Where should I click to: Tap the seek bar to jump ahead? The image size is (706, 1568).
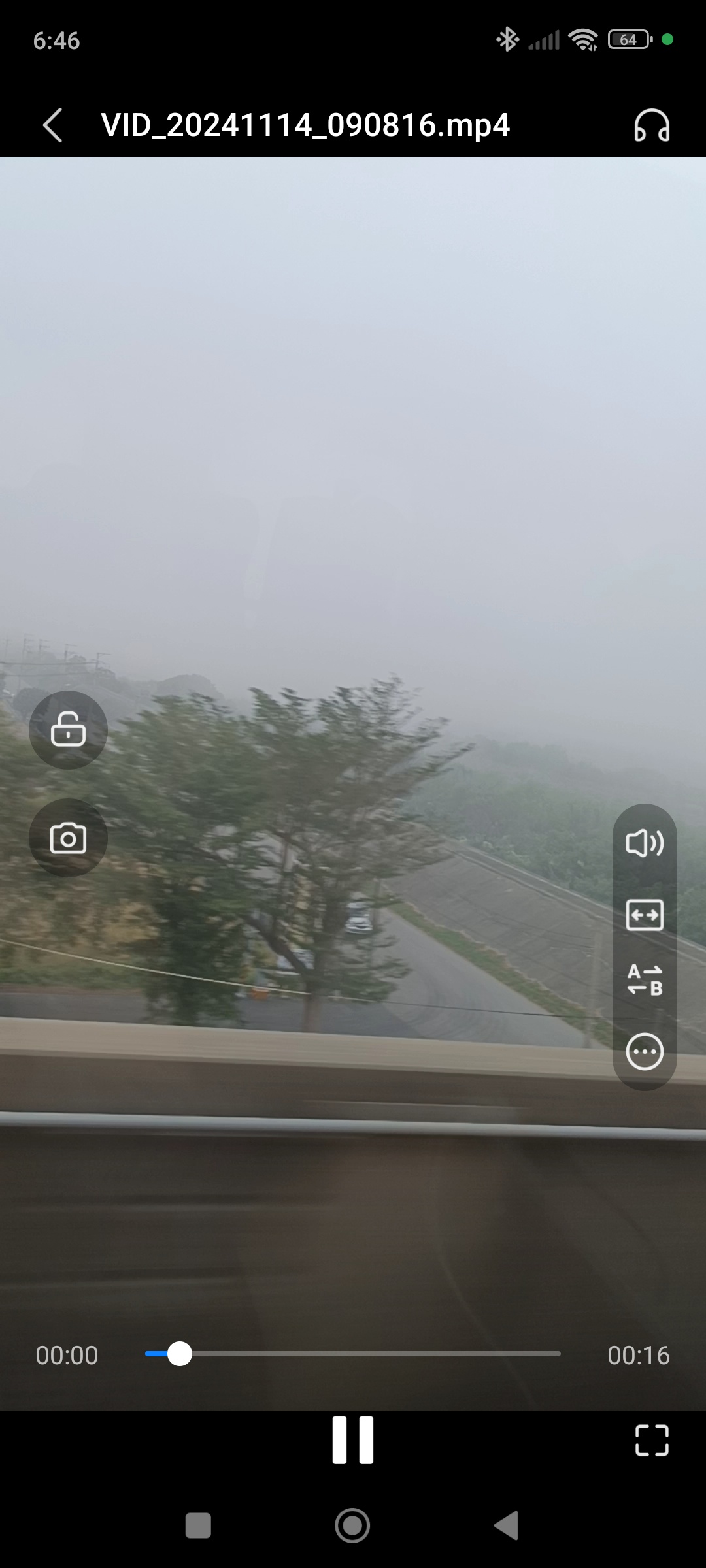pos(392,1354)
